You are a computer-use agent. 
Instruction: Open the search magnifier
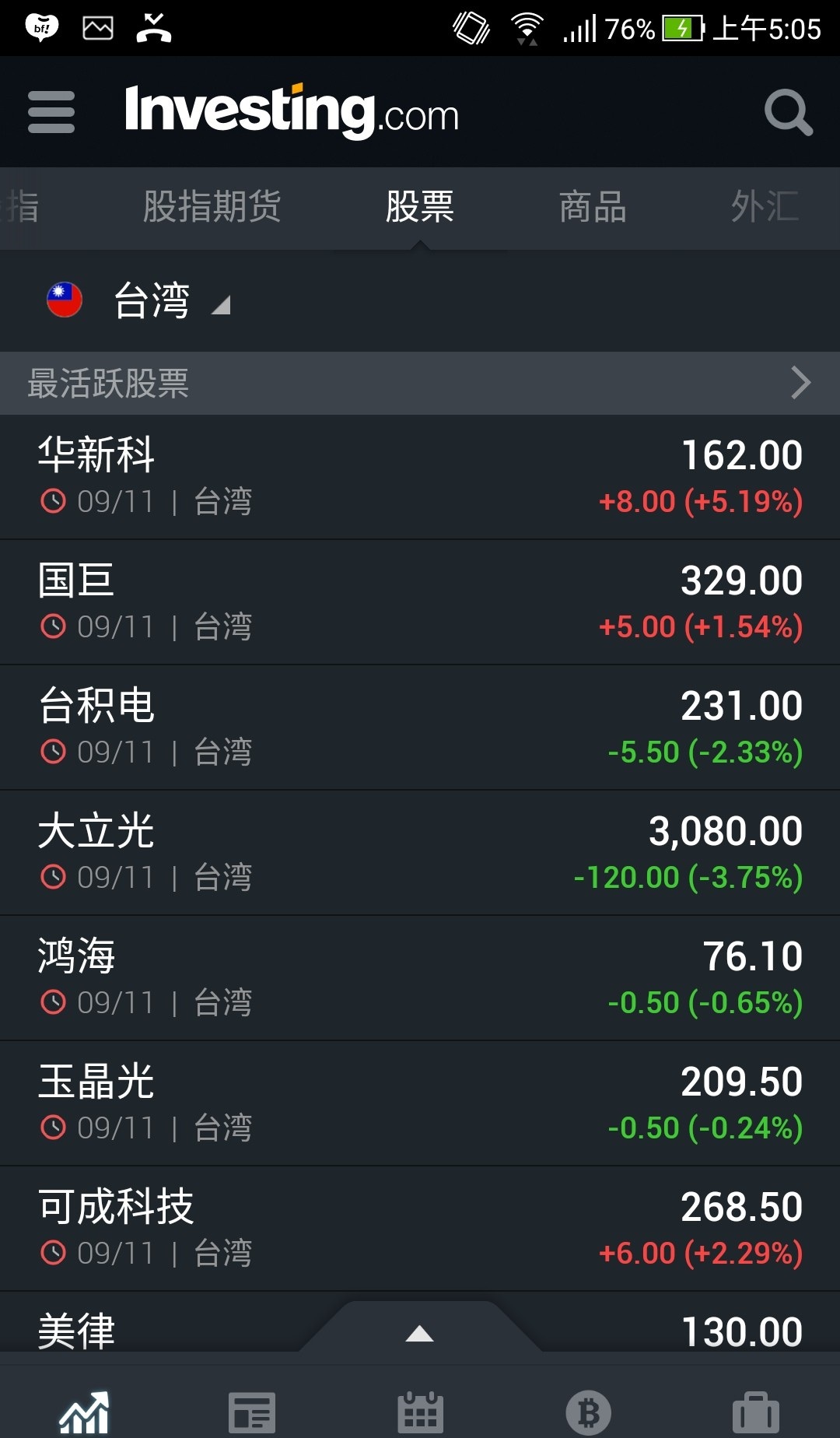789,112
